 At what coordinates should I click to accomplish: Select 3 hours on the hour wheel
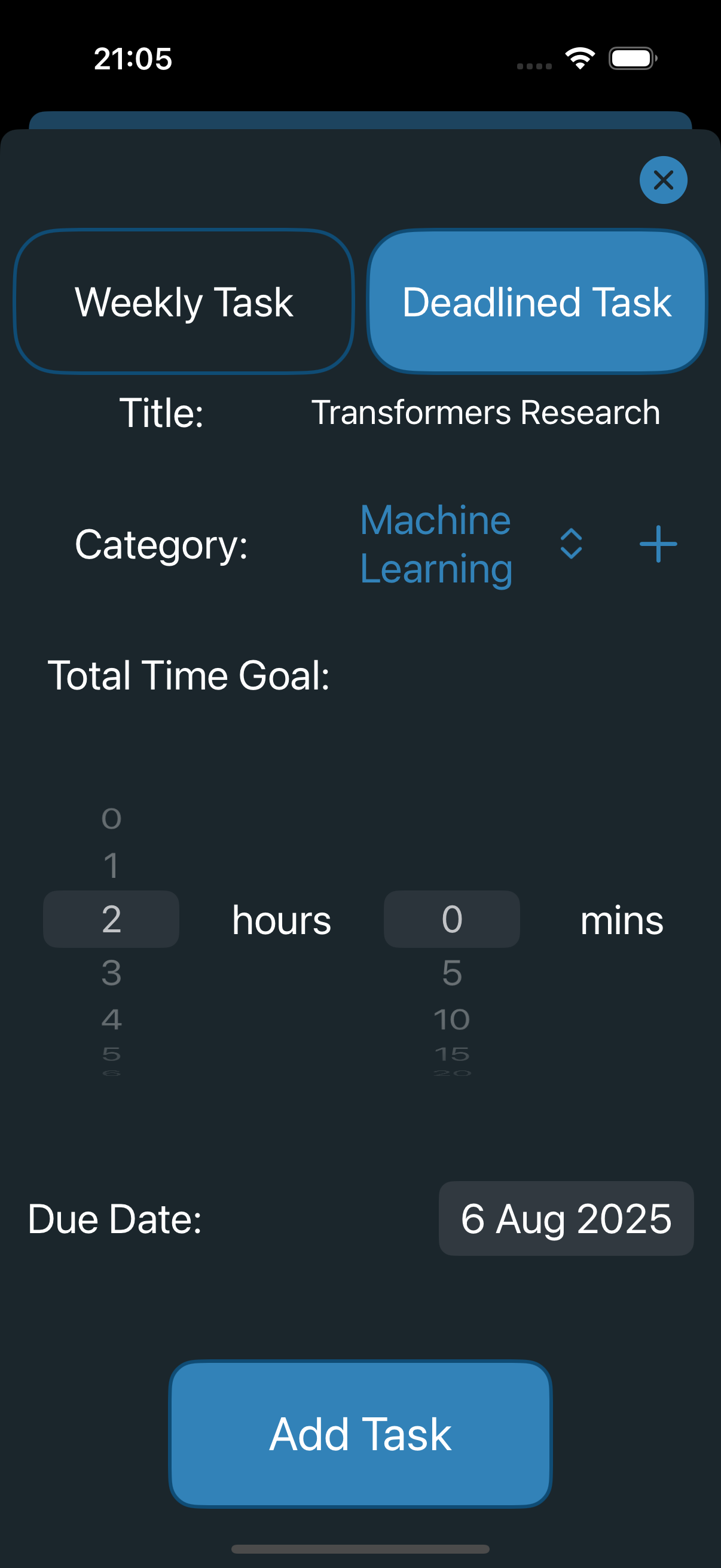pyautogui.click(x=111, y=975)
